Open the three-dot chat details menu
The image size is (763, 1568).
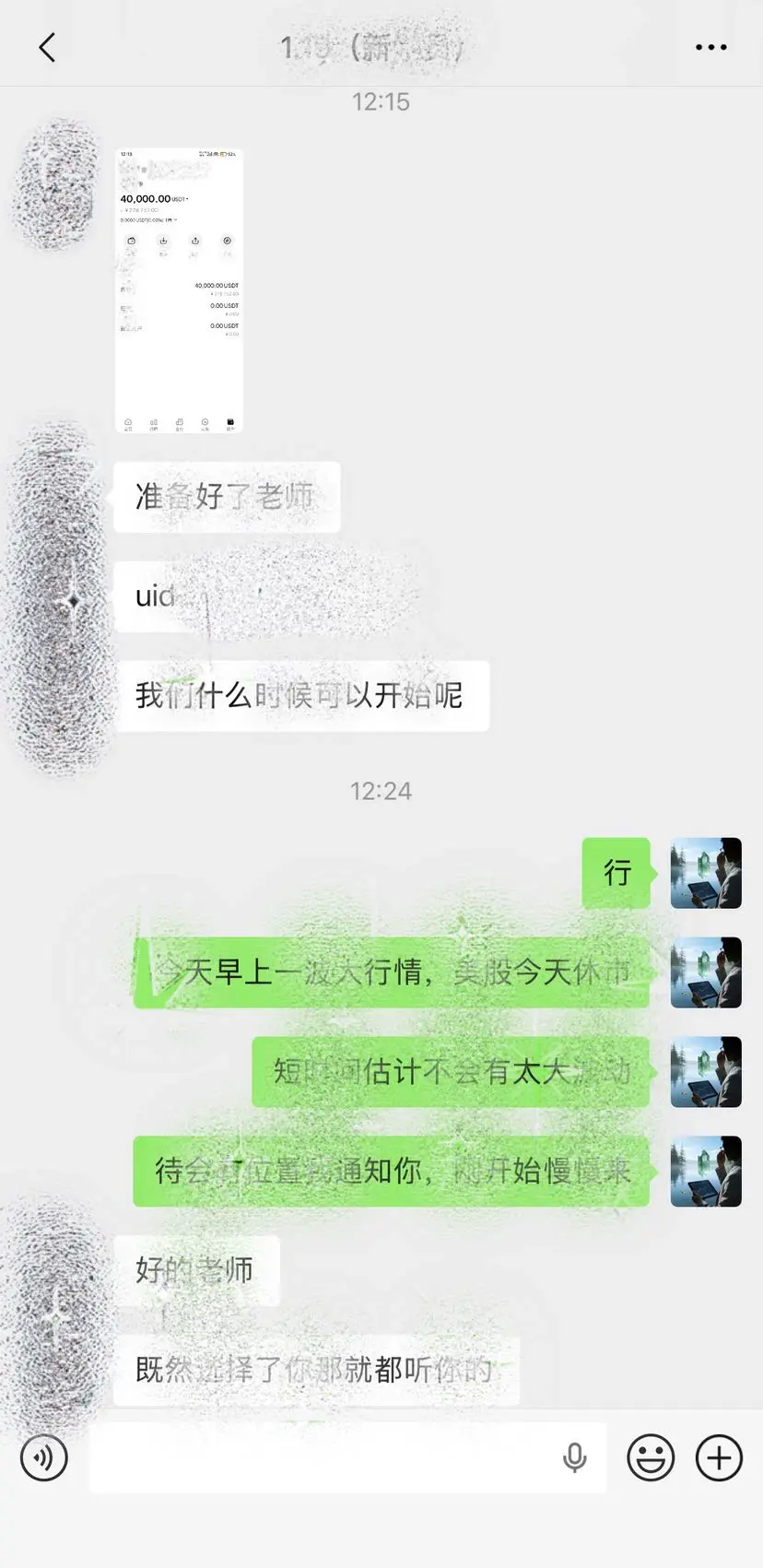click(710, 45)
